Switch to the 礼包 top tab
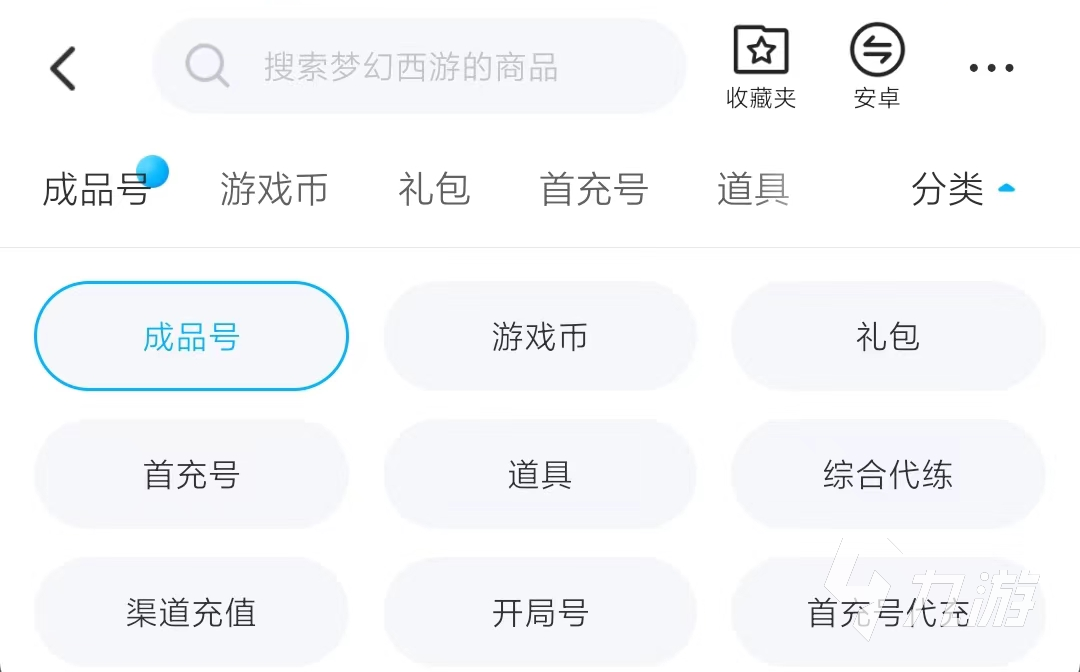 (x=434, y=189)
